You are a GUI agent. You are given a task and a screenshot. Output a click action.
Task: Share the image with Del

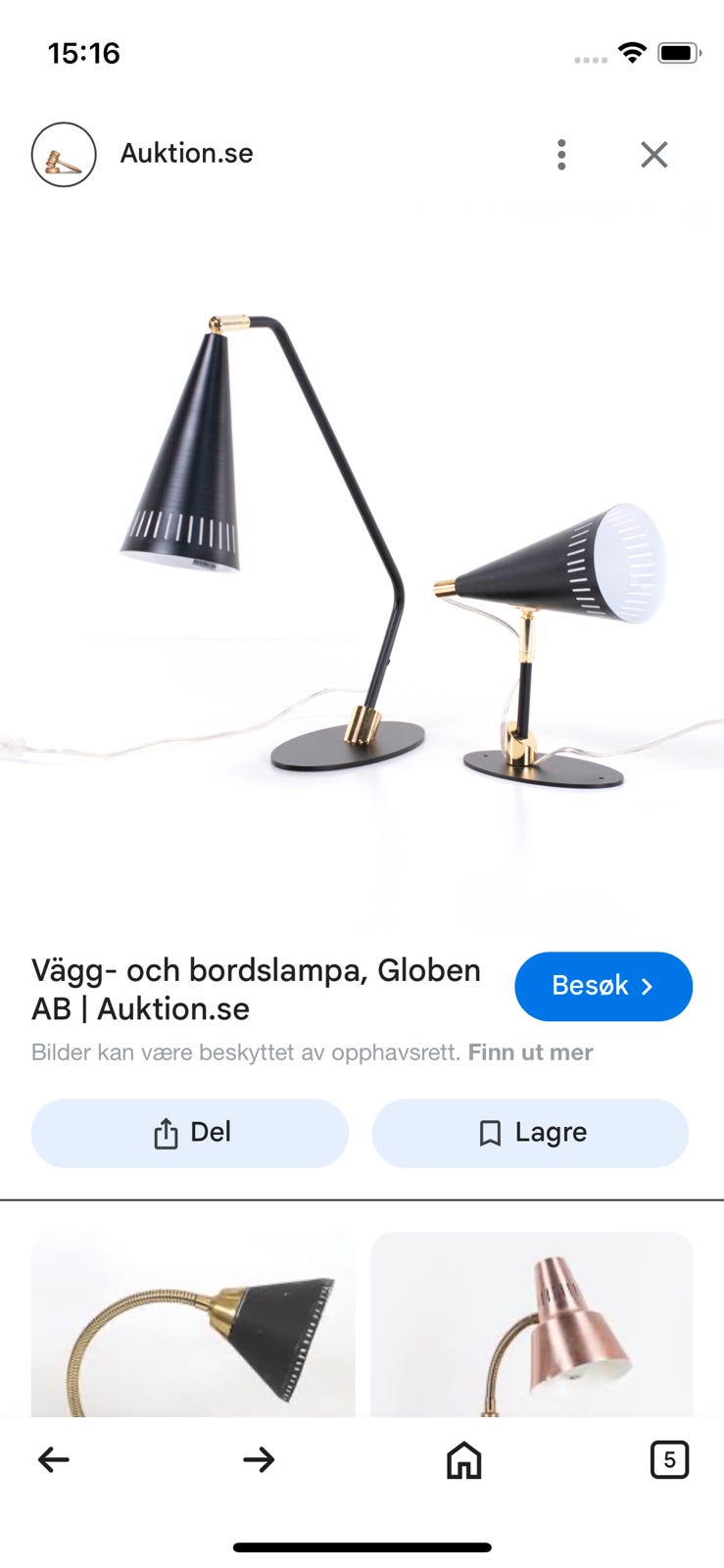click(190, 1133)
